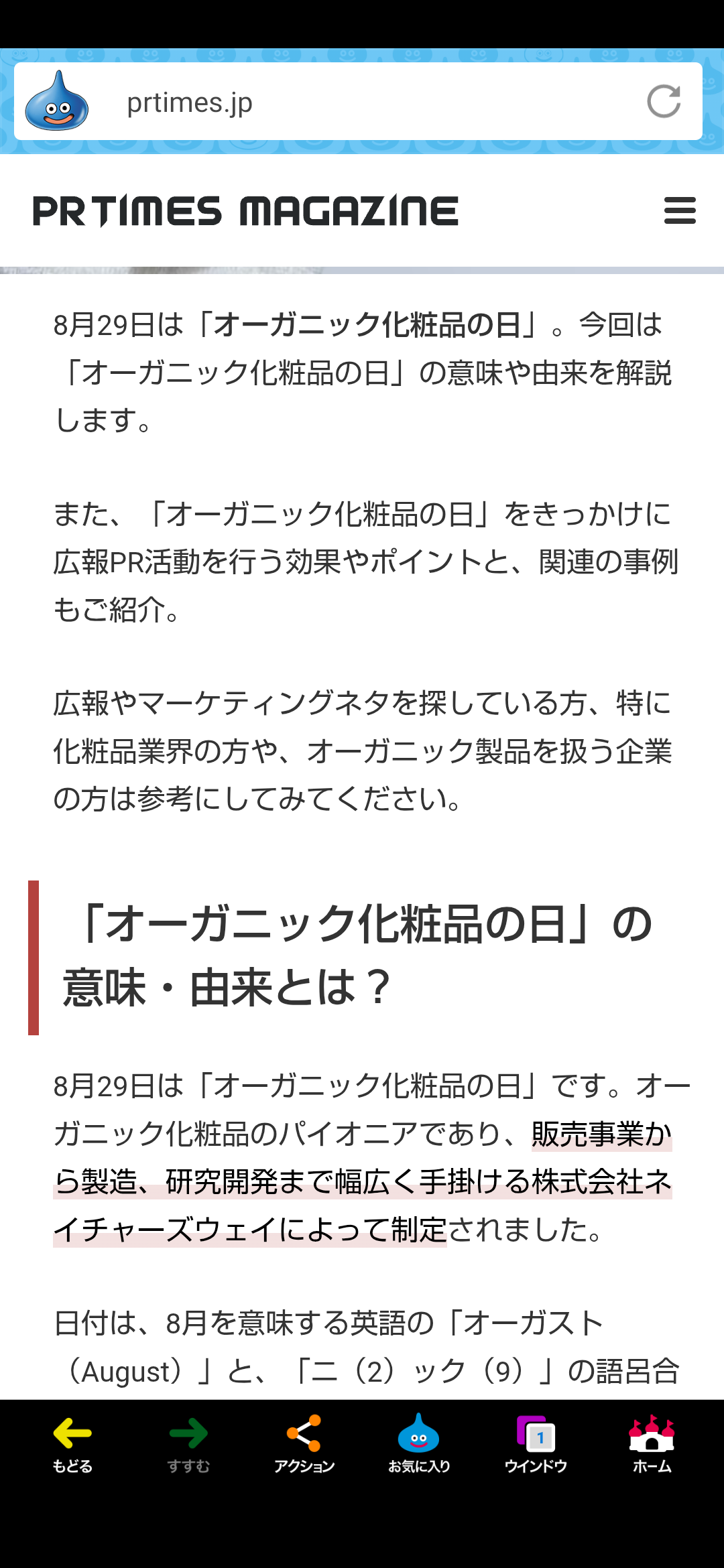
Task: Reload the current page
Action: point(664,102)
